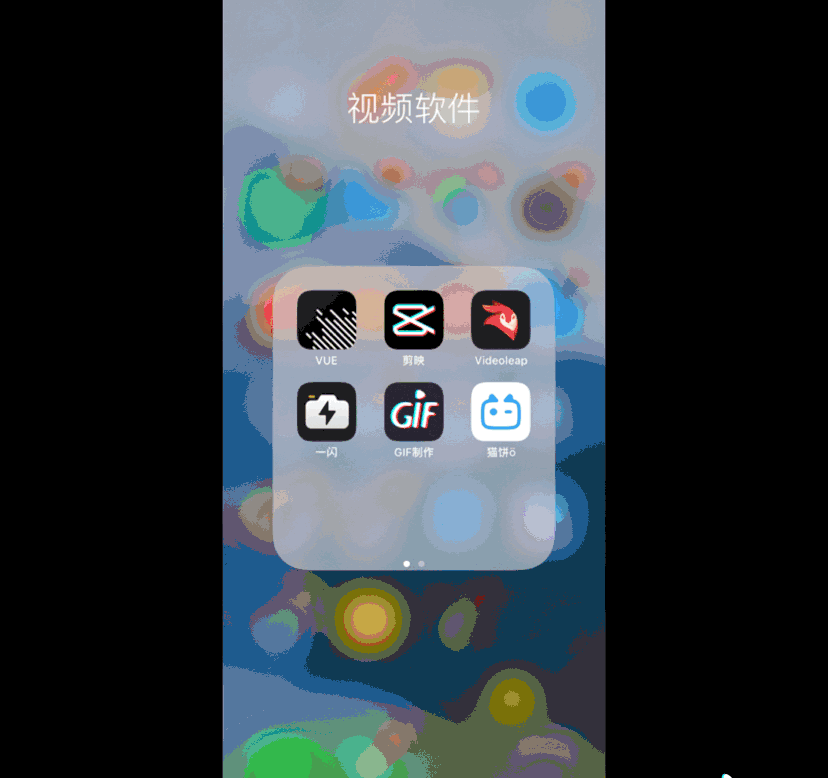The width and height of the screenshot is (828, 778).
Task: Tap the folder page indicator dots
Action: [413, 564]
